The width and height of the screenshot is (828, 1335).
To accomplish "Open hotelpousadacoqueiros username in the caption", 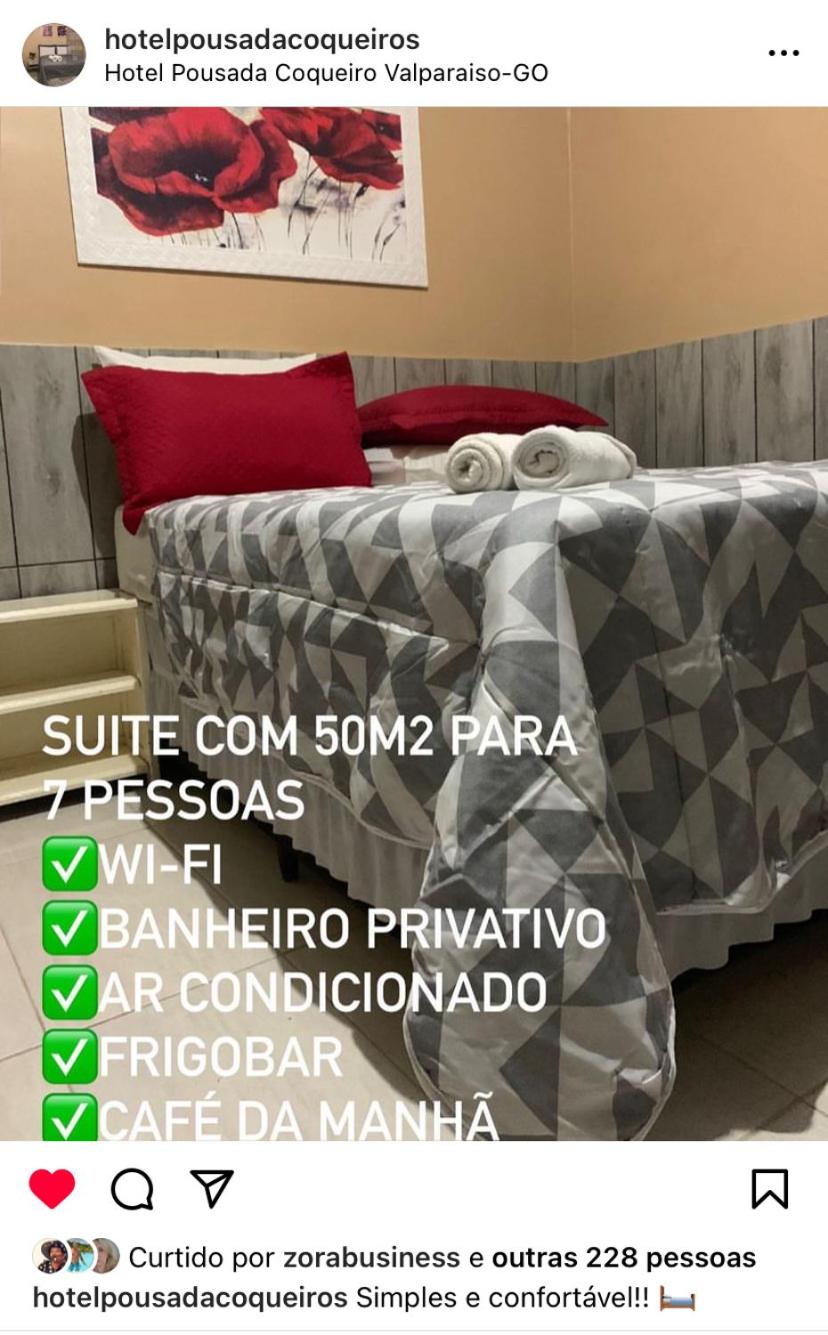I will pyautogui.click(x=190, y=1298).
